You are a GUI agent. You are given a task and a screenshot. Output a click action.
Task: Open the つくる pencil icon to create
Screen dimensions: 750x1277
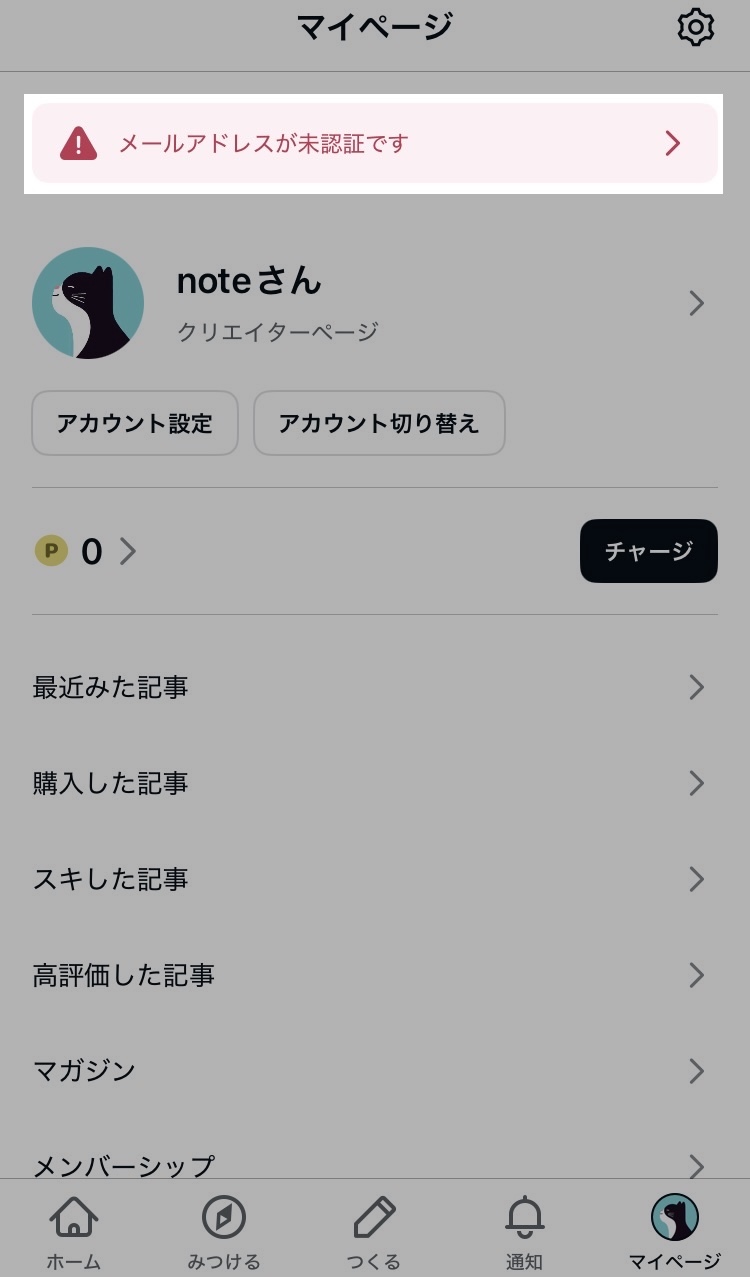click(374, 1217)
